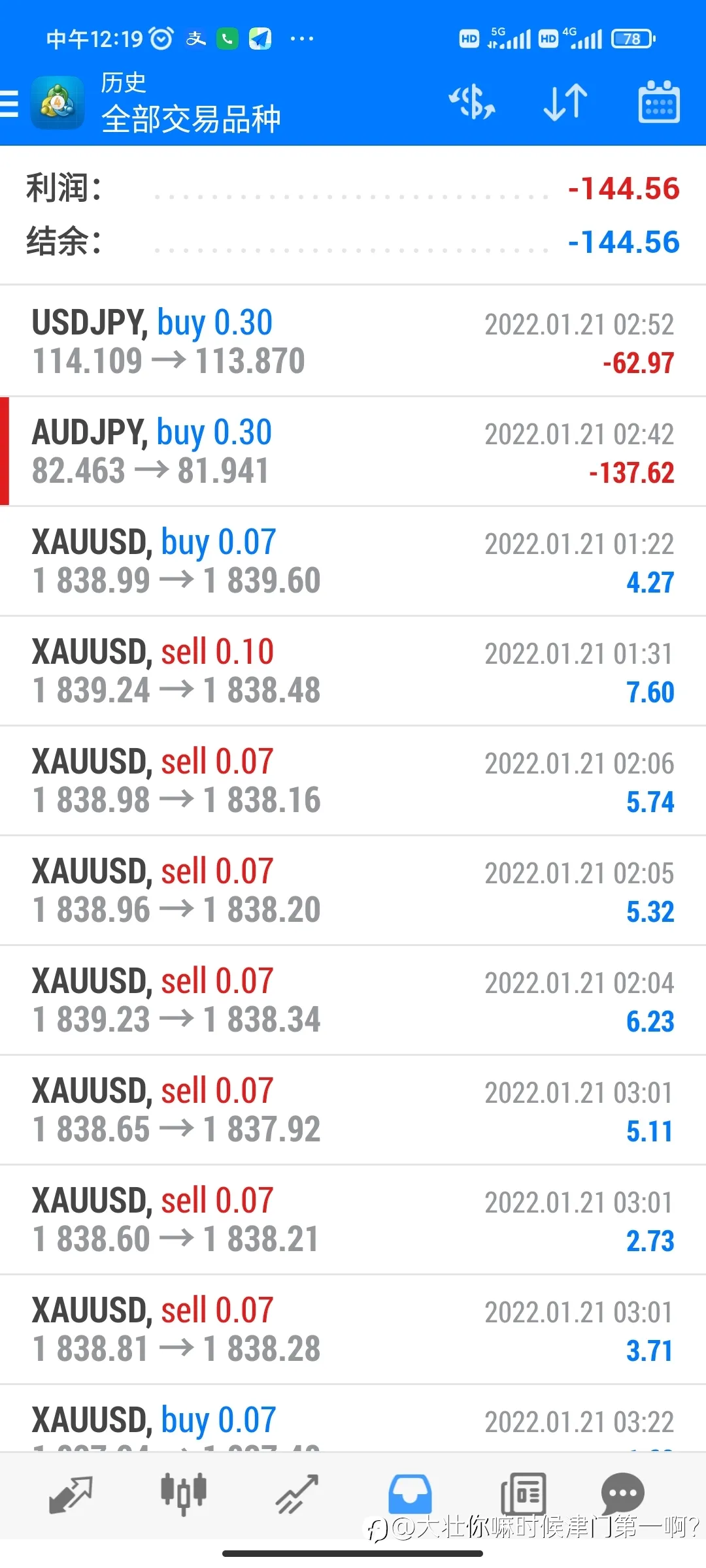706x1568 pixels.
Task: Open the sort order options
Action: pos(565,103)
